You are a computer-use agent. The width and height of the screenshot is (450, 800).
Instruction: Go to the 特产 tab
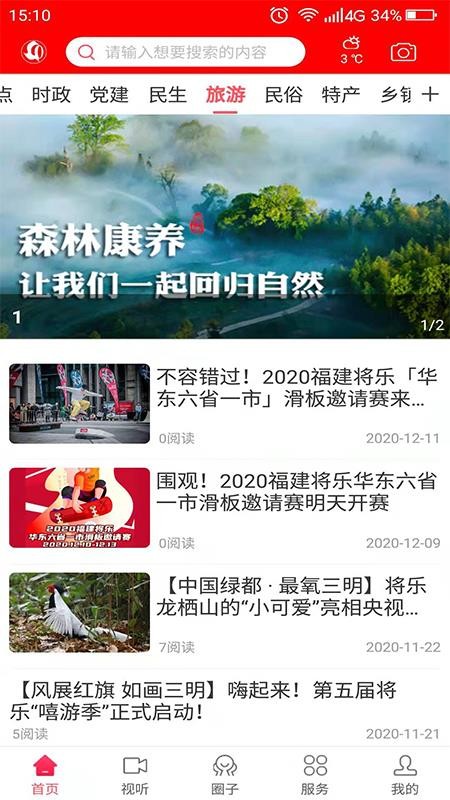[x=341, y=95]
